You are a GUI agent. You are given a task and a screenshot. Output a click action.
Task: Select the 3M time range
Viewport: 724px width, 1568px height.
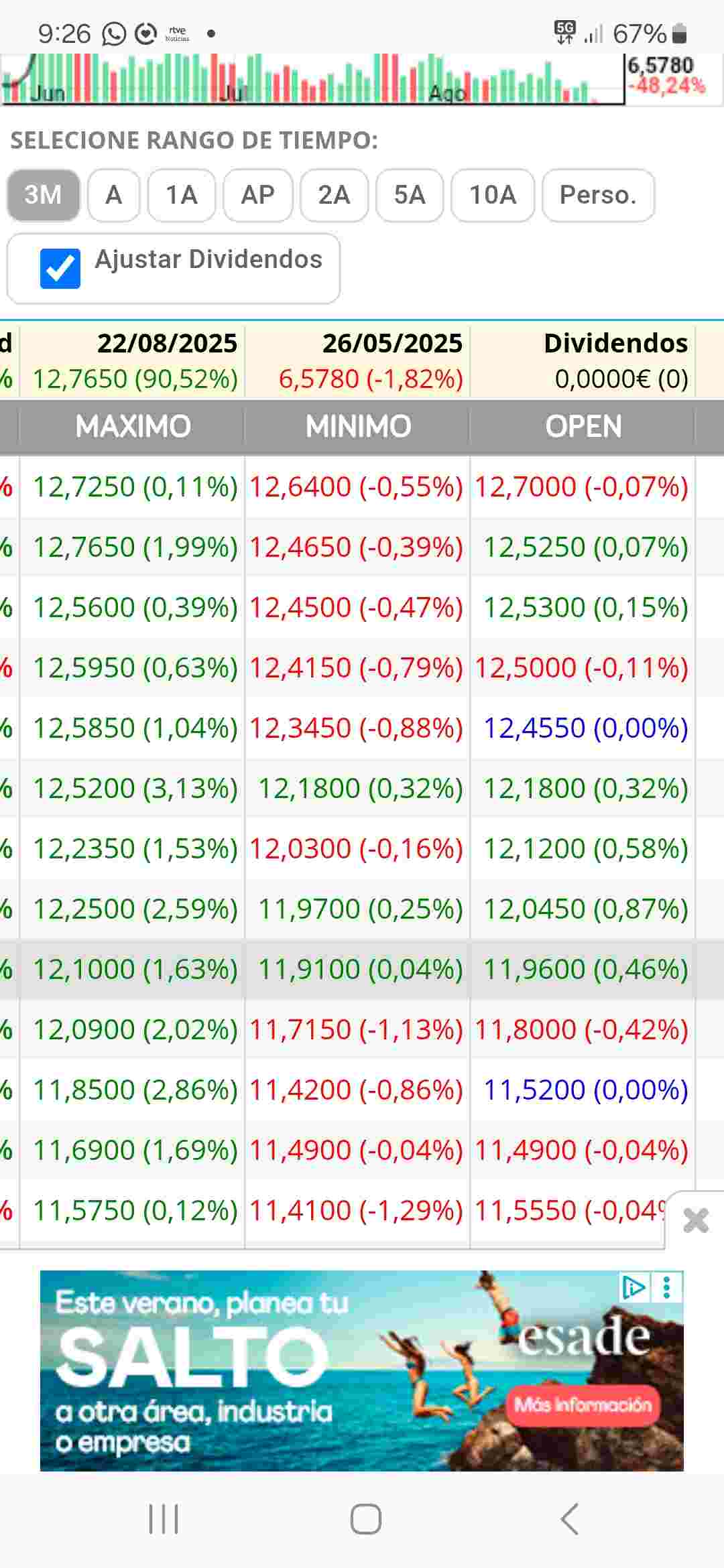tap(44, 195)
